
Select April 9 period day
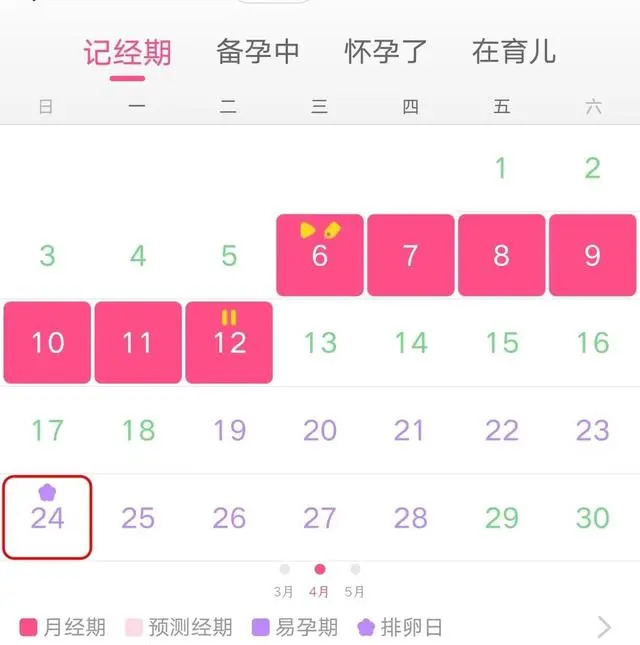pos(593,255)
